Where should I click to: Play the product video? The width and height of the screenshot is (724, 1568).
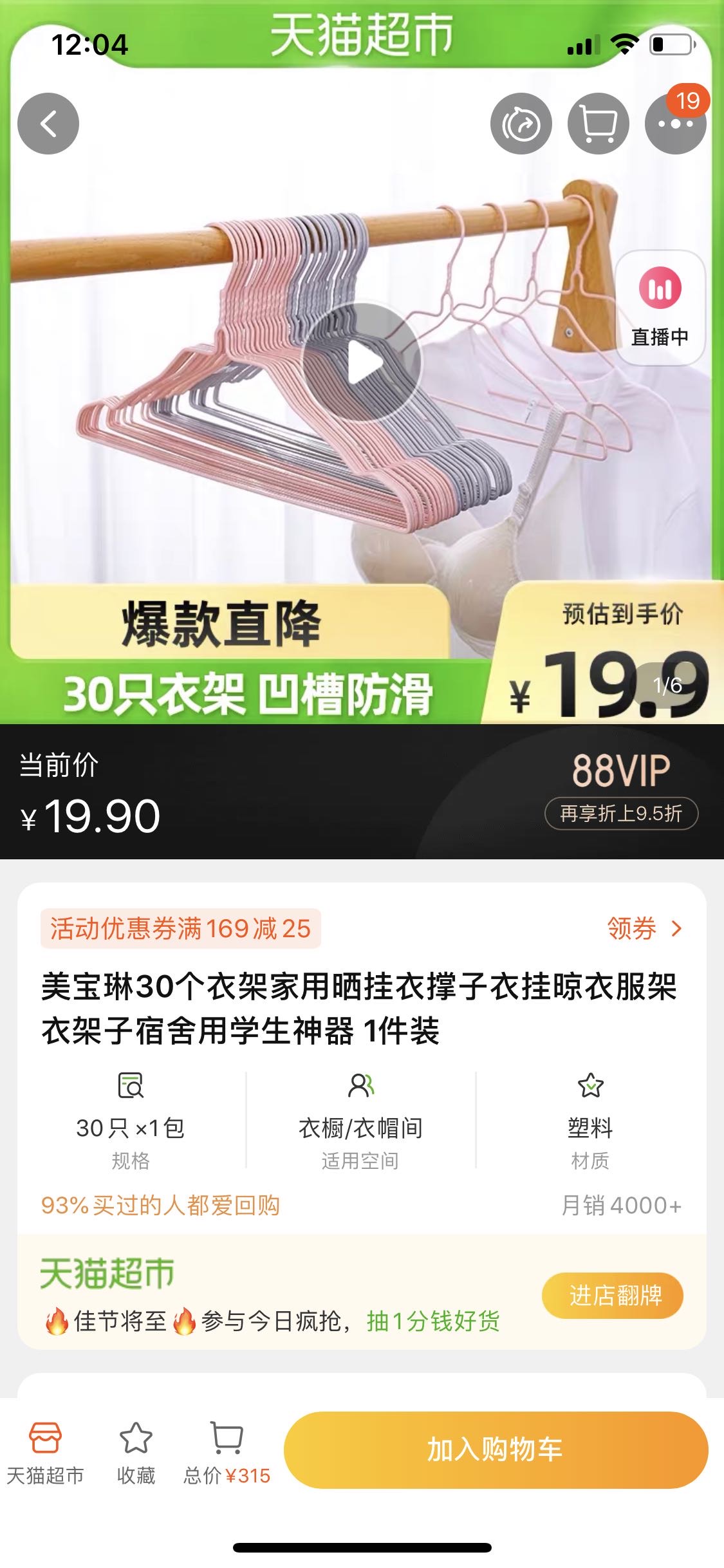pyautogui.click(x=362, y=363)
